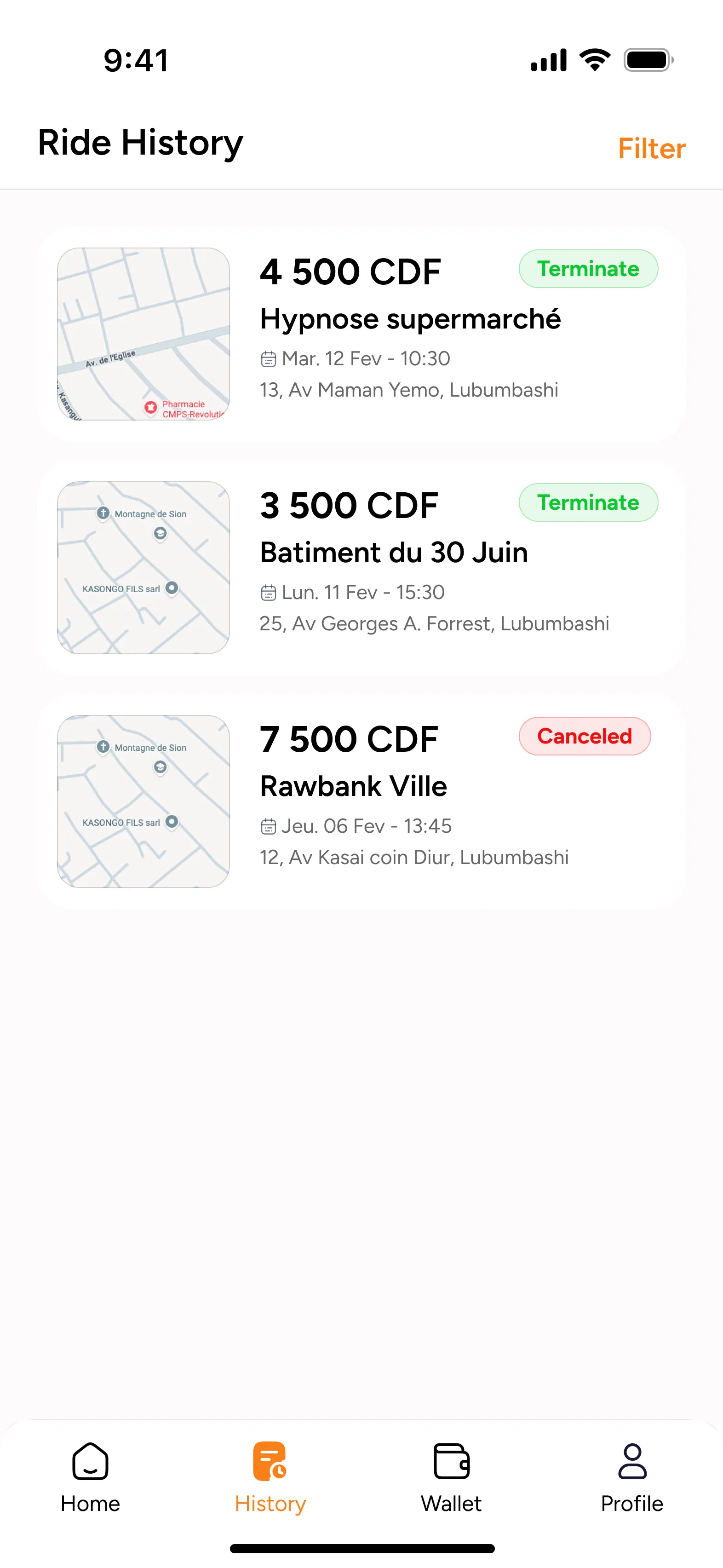Open the Home tab icon

[90, 1461]
